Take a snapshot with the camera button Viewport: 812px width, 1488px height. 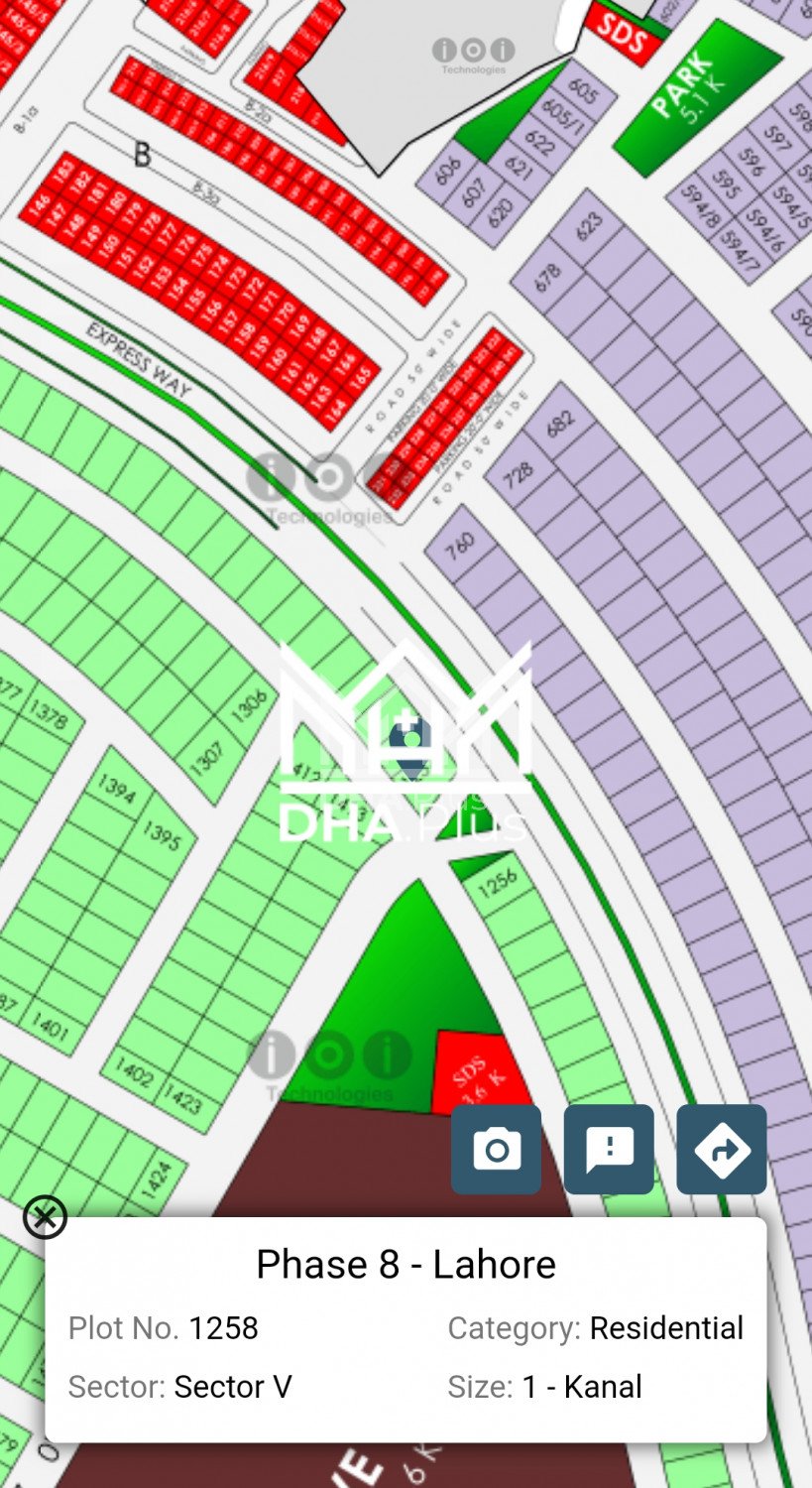click(496, 1149)
